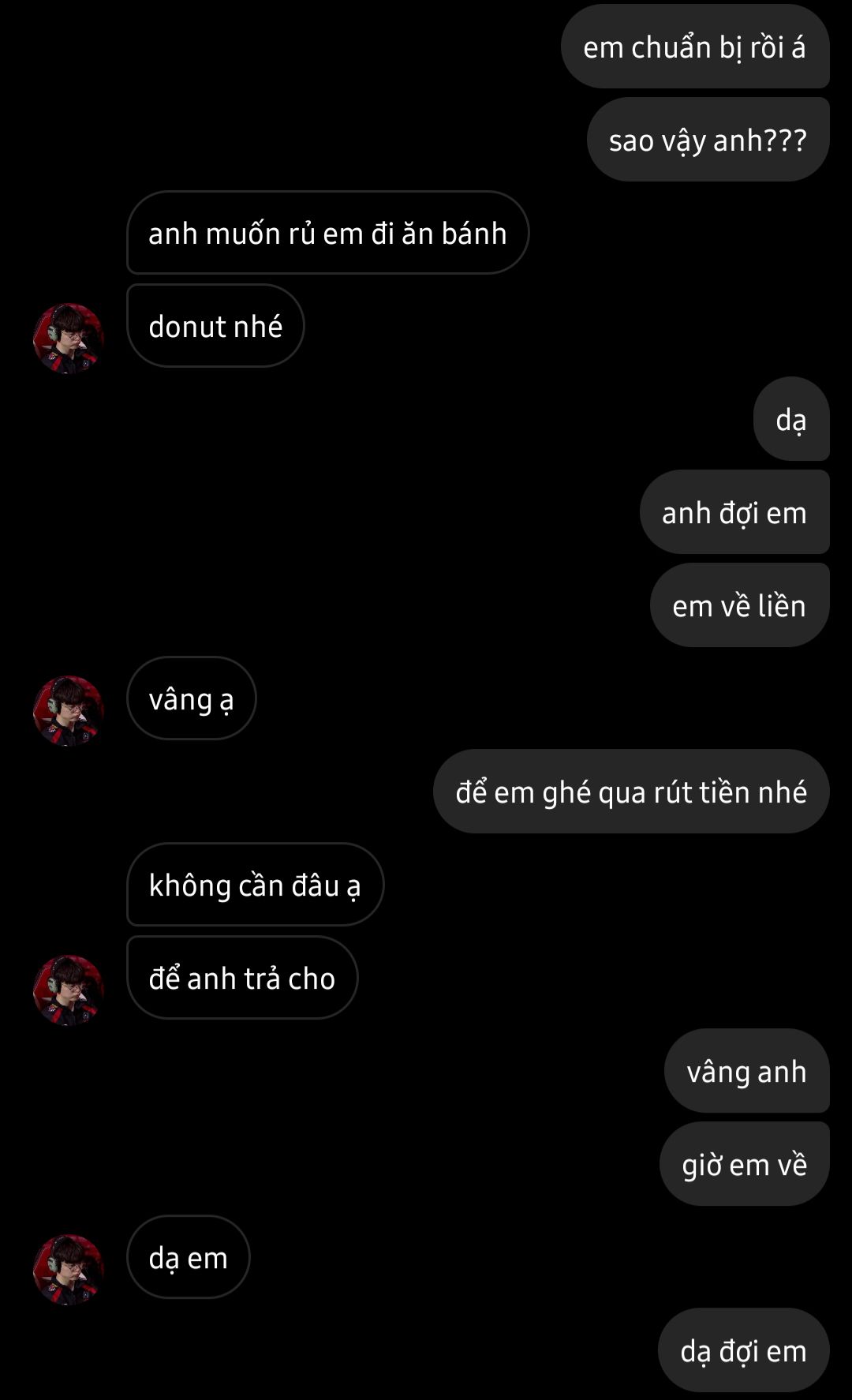Open the avatar next to "dạ em"

pos(69,1269)
